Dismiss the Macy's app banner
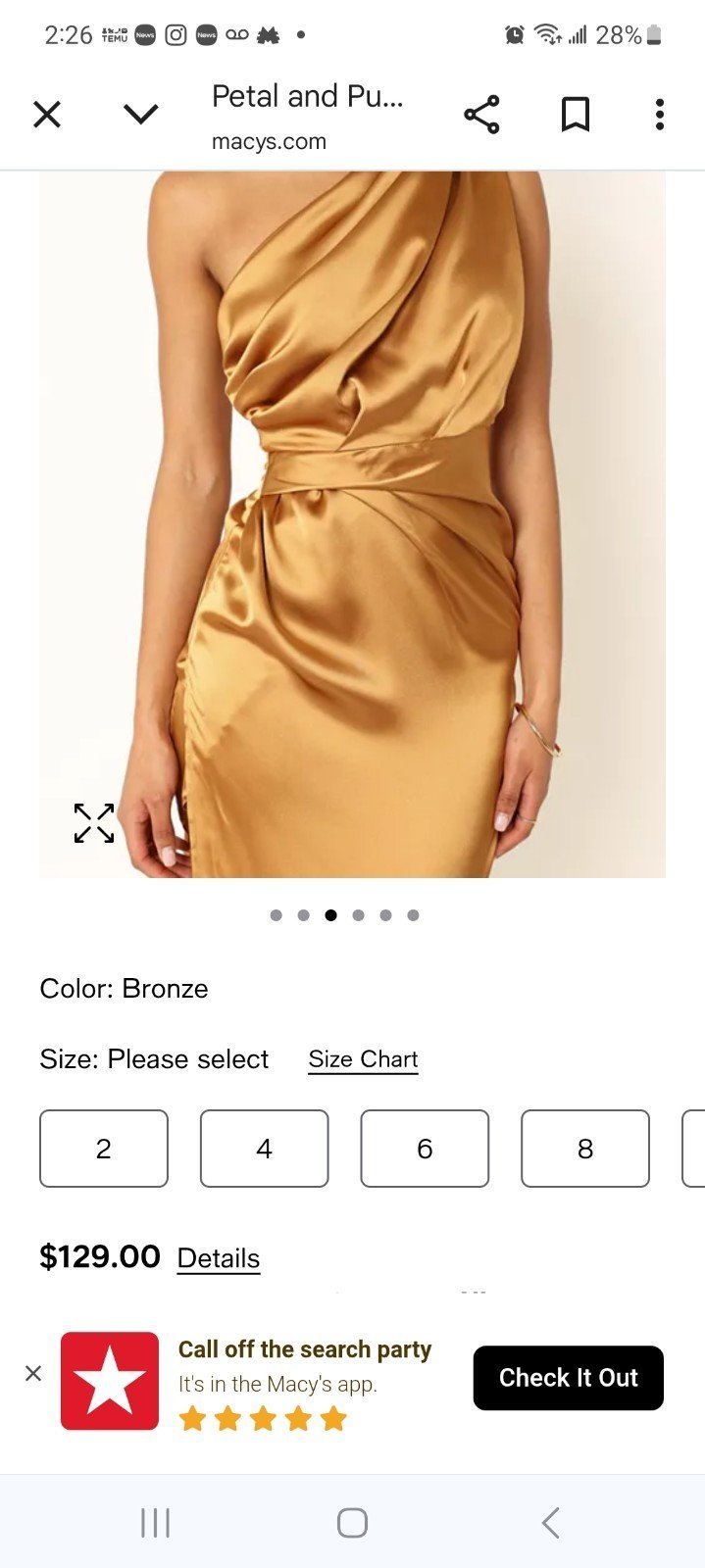 33,1373
